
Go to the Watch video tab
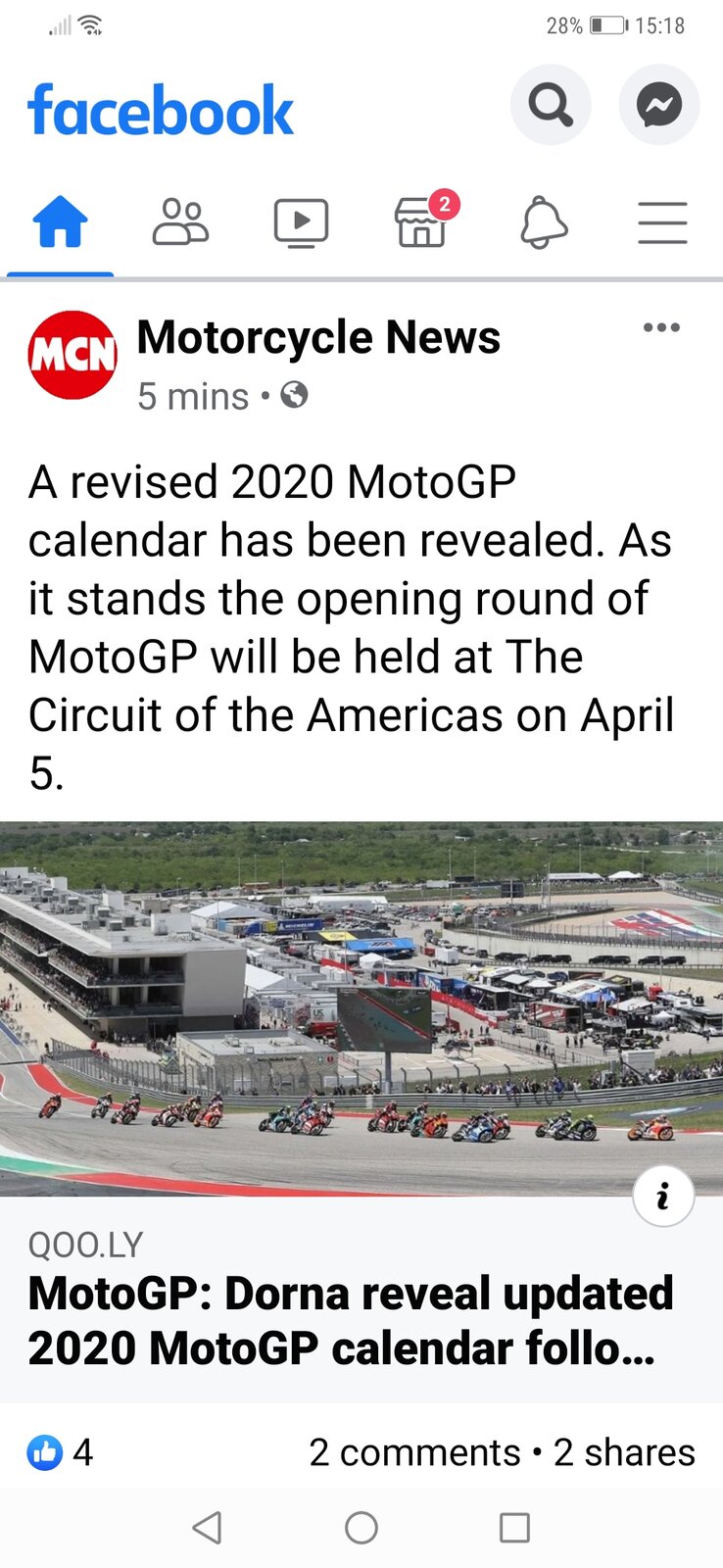click(x=301, y=222)
